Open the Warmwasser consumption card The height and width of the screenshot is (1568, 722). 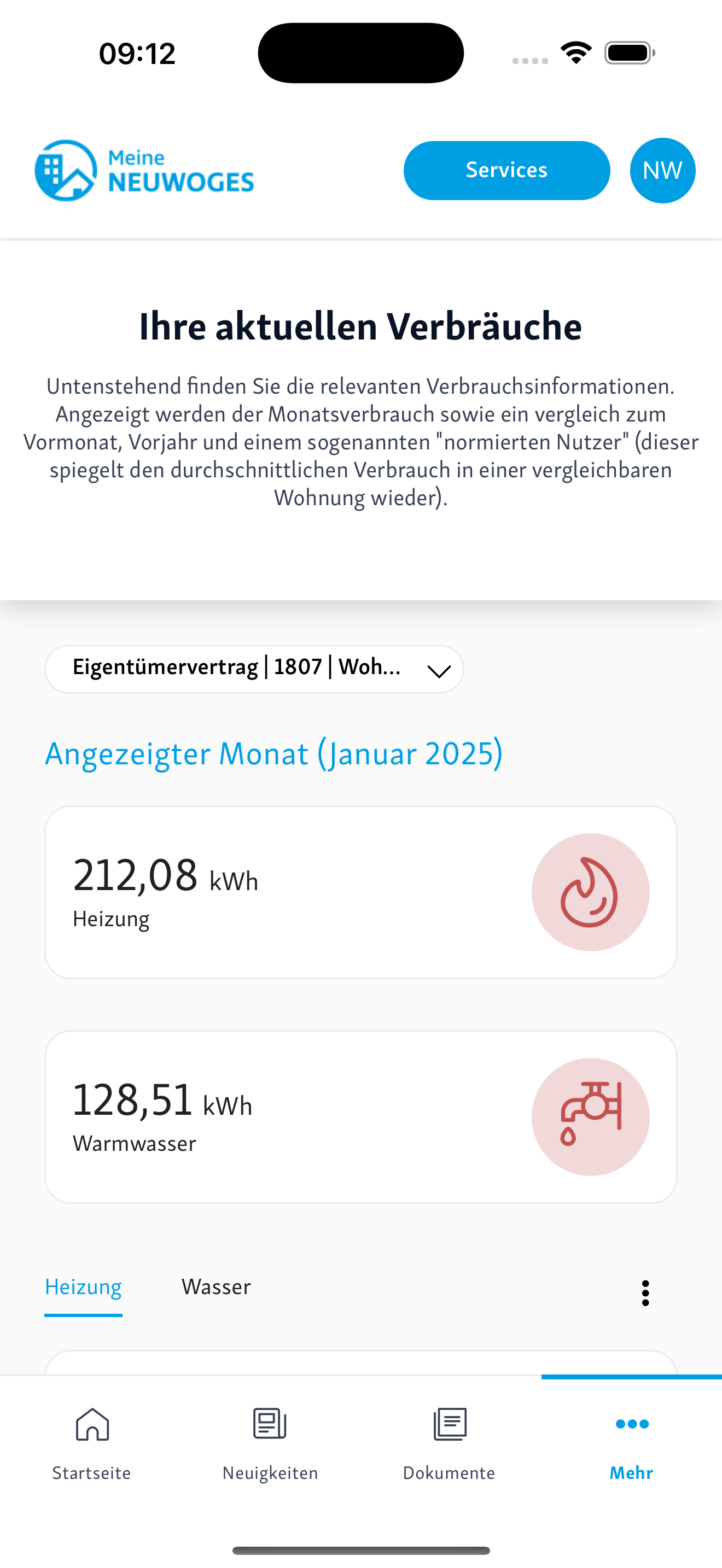point(361,1117)
